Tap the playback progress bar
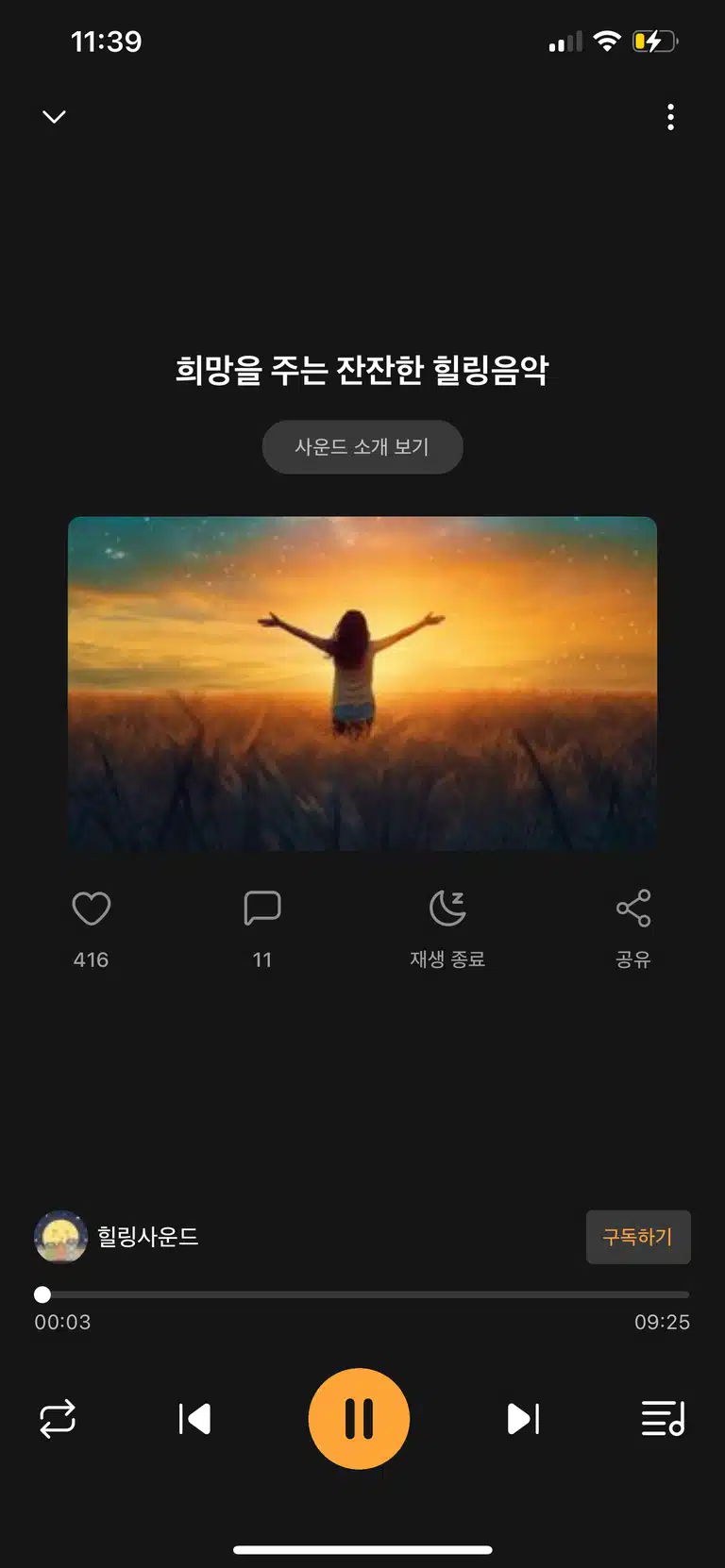725x1568 pixels. tap(362, 1294)
